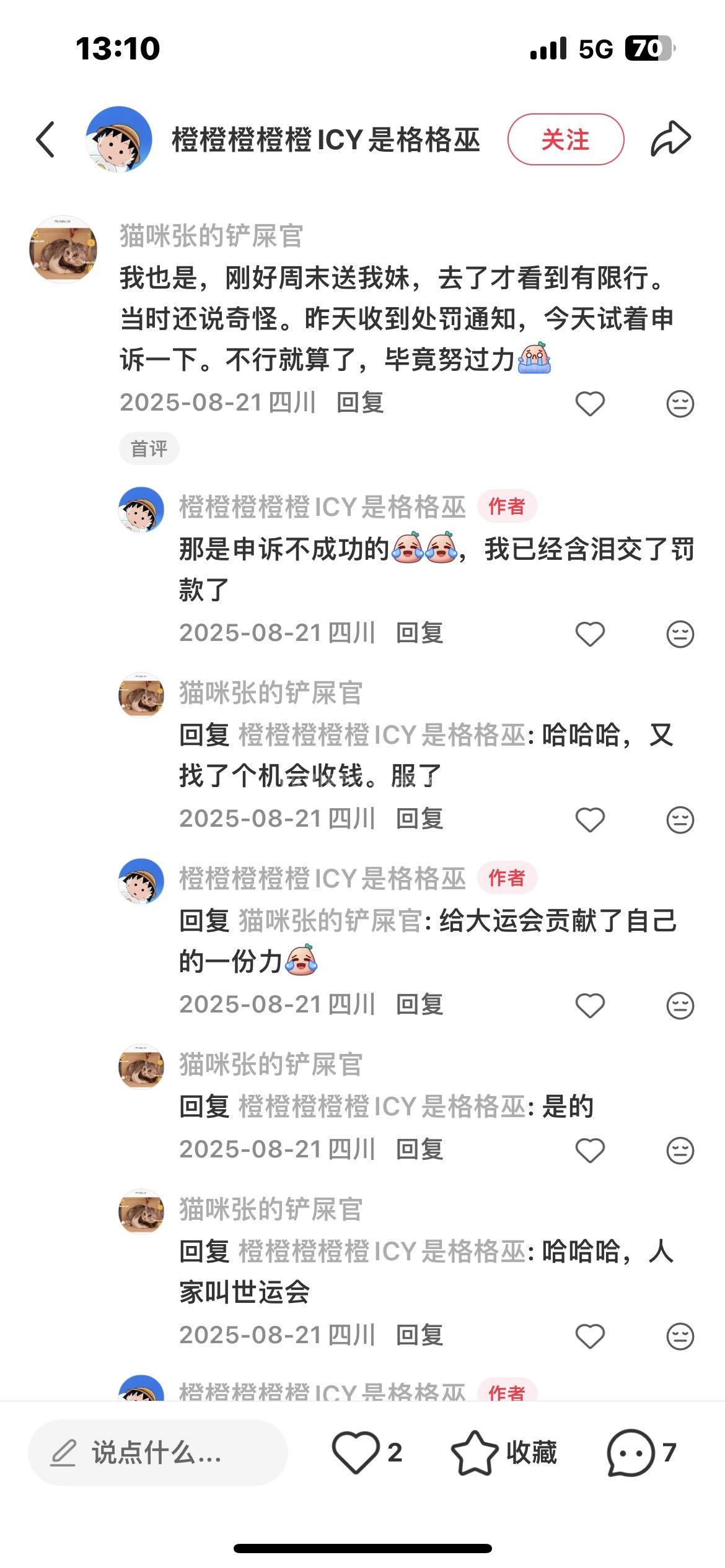Viewport: 725px width, 1568px height.
Task: Open 猫咪张的铲屎官's cat avatar on first comment
Action: click(x=63, y=250)
